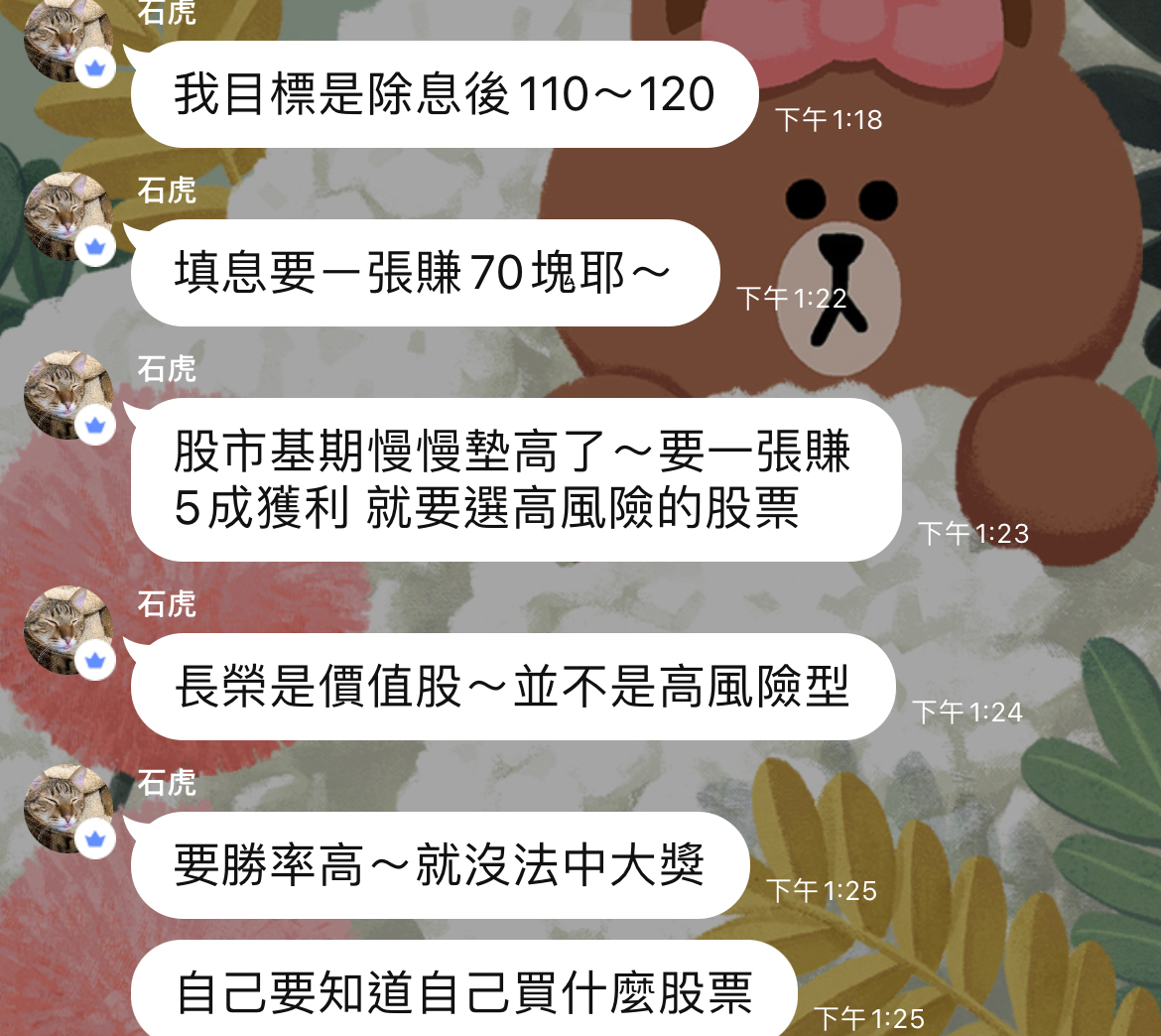Screen dimensions: 1161x1036
Task: Open the sender's avatar beside the 要勝率高 message
Action: [x=67, y=809]
